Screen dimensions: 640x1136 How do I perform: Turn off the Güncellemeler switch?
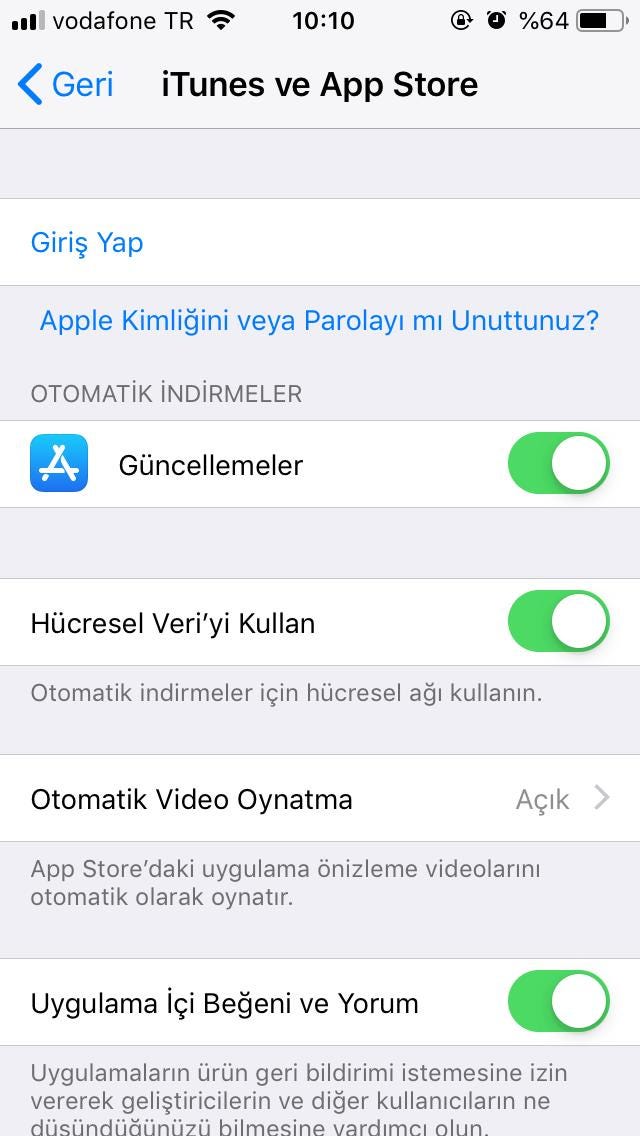click(x=559, y=464)
